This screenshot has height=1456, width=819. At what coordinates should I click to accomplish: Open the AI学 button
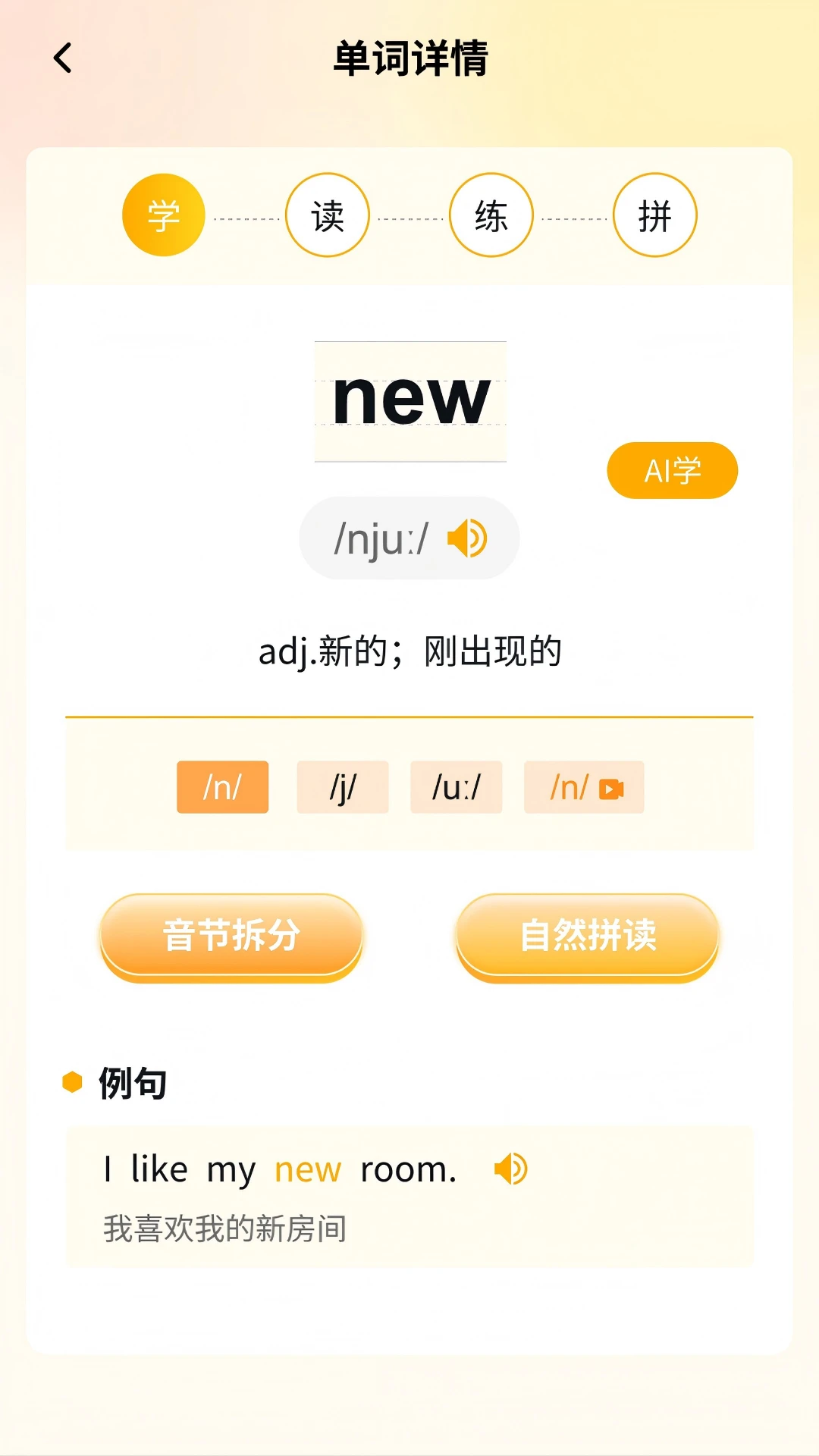(672, 471)
